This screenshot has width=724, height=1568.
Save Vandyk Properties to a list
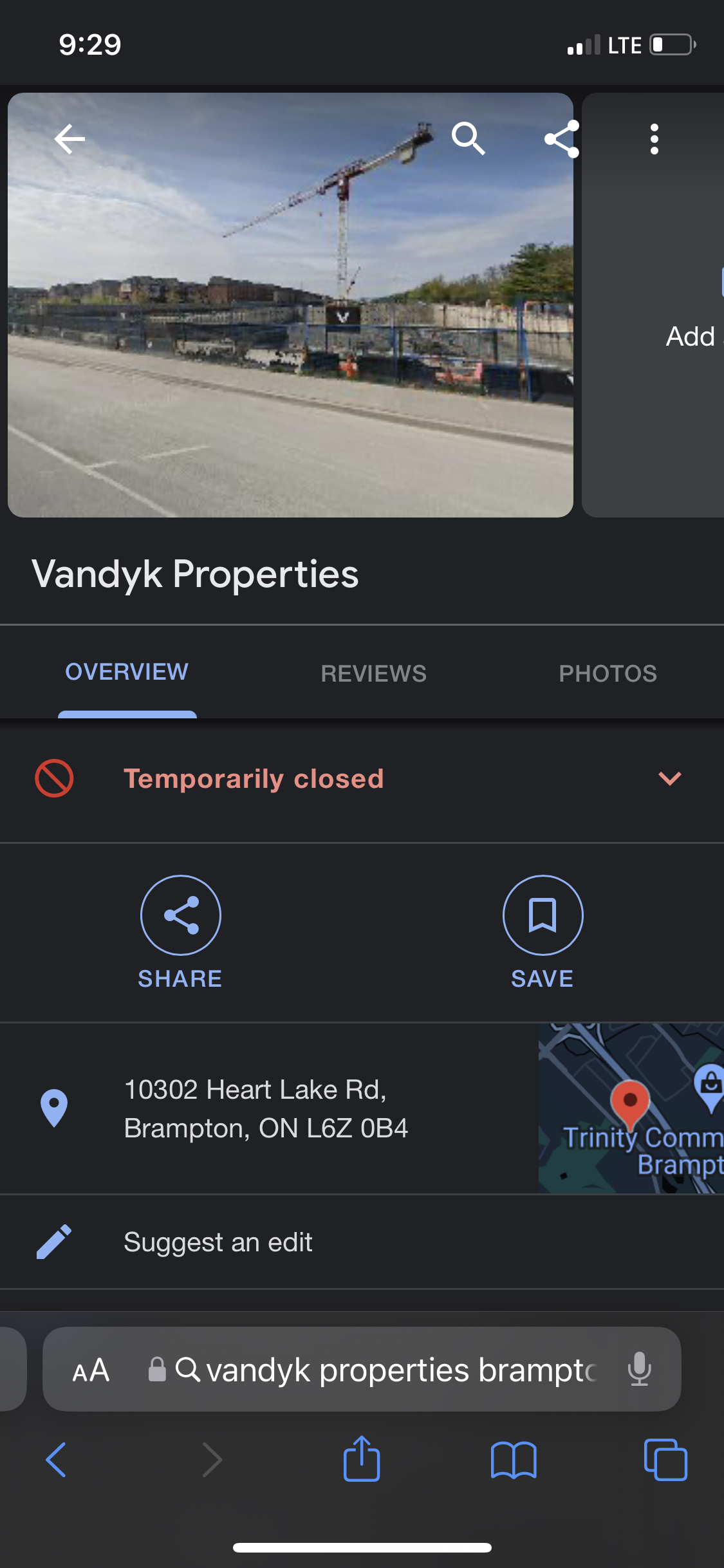tap(543, 932)
